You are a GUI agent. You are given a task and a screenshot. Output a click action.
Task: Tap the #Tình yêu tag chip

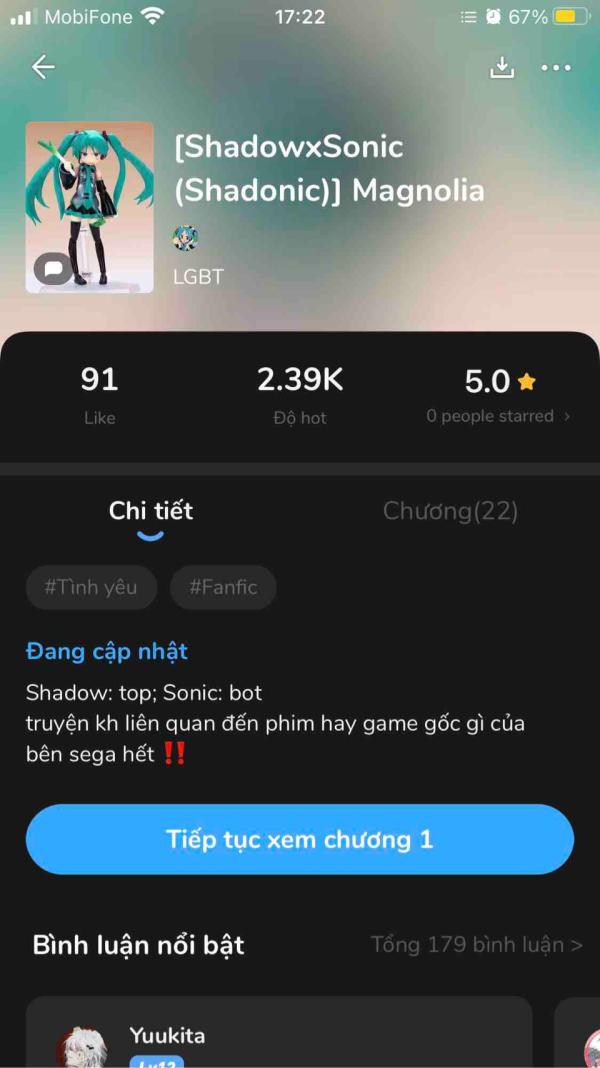click(x=91, y=587)
